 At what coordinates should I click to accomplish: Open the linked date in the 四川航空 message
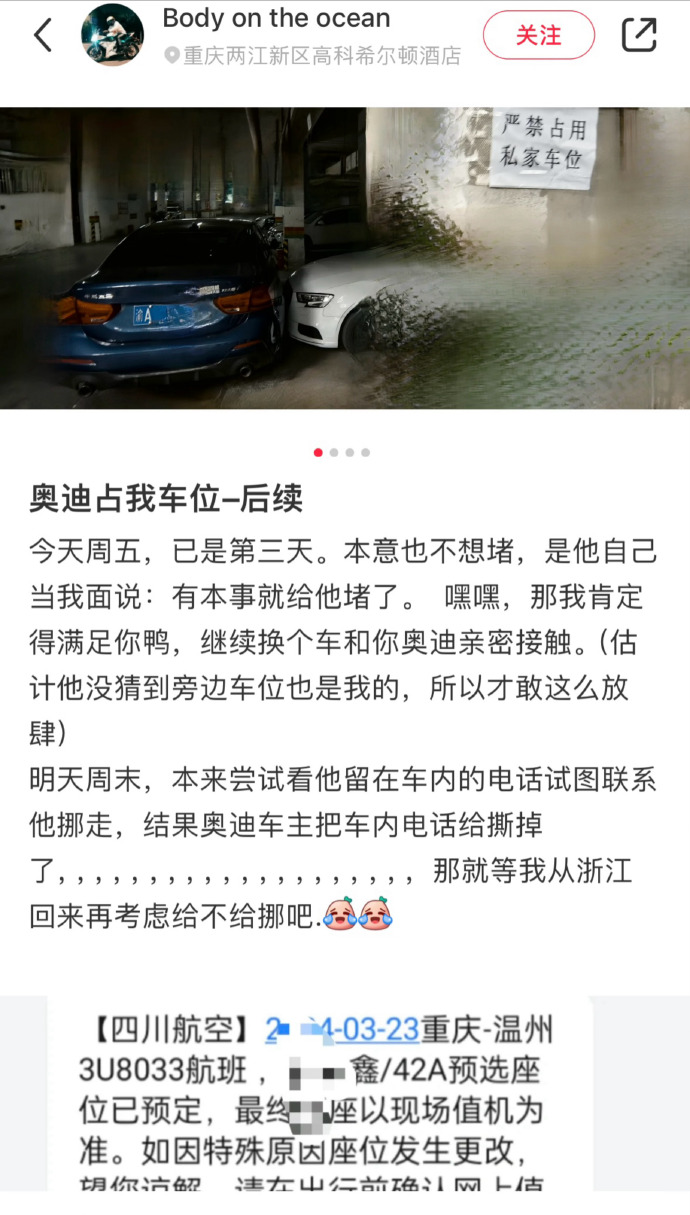[342, 1029]
